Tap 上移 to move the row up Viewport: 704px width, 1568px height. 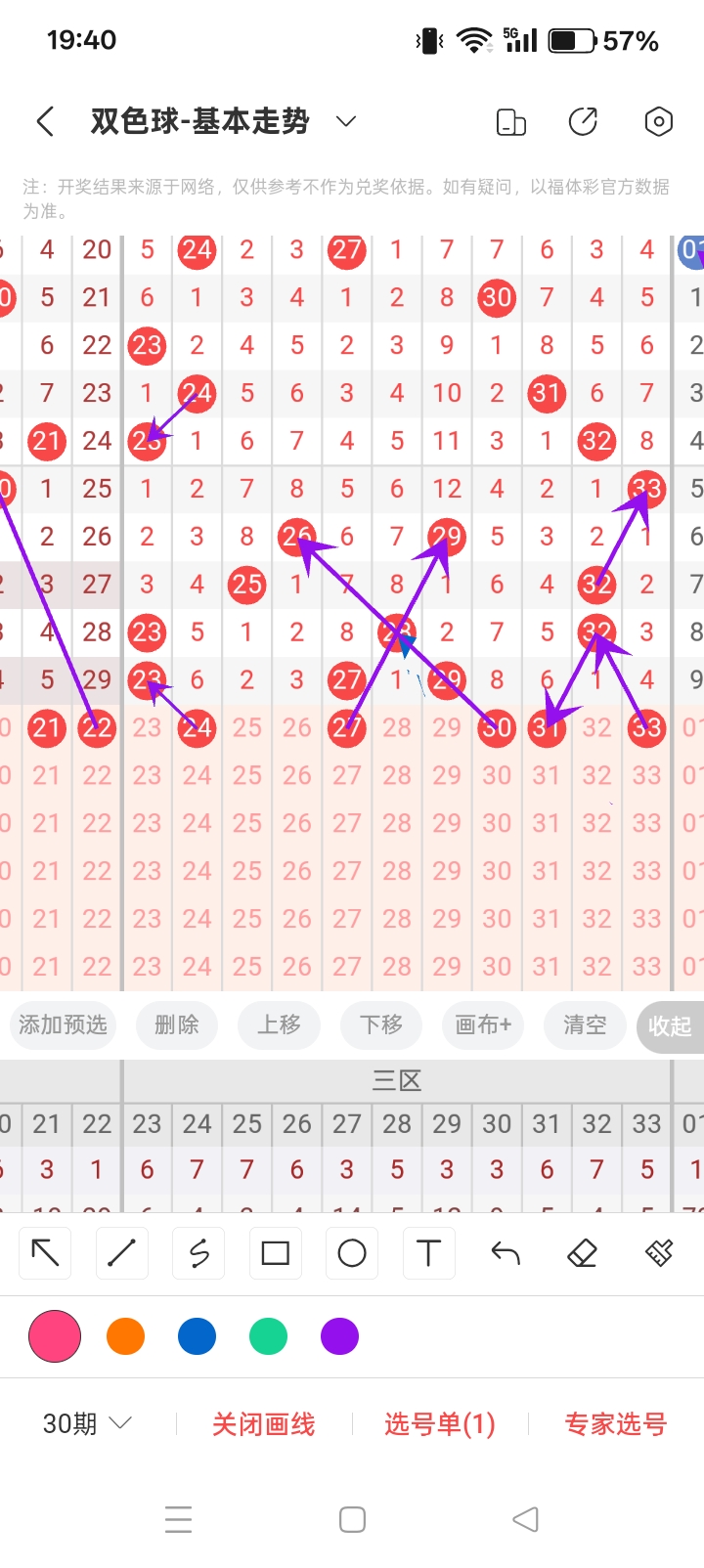[279, 1024]
